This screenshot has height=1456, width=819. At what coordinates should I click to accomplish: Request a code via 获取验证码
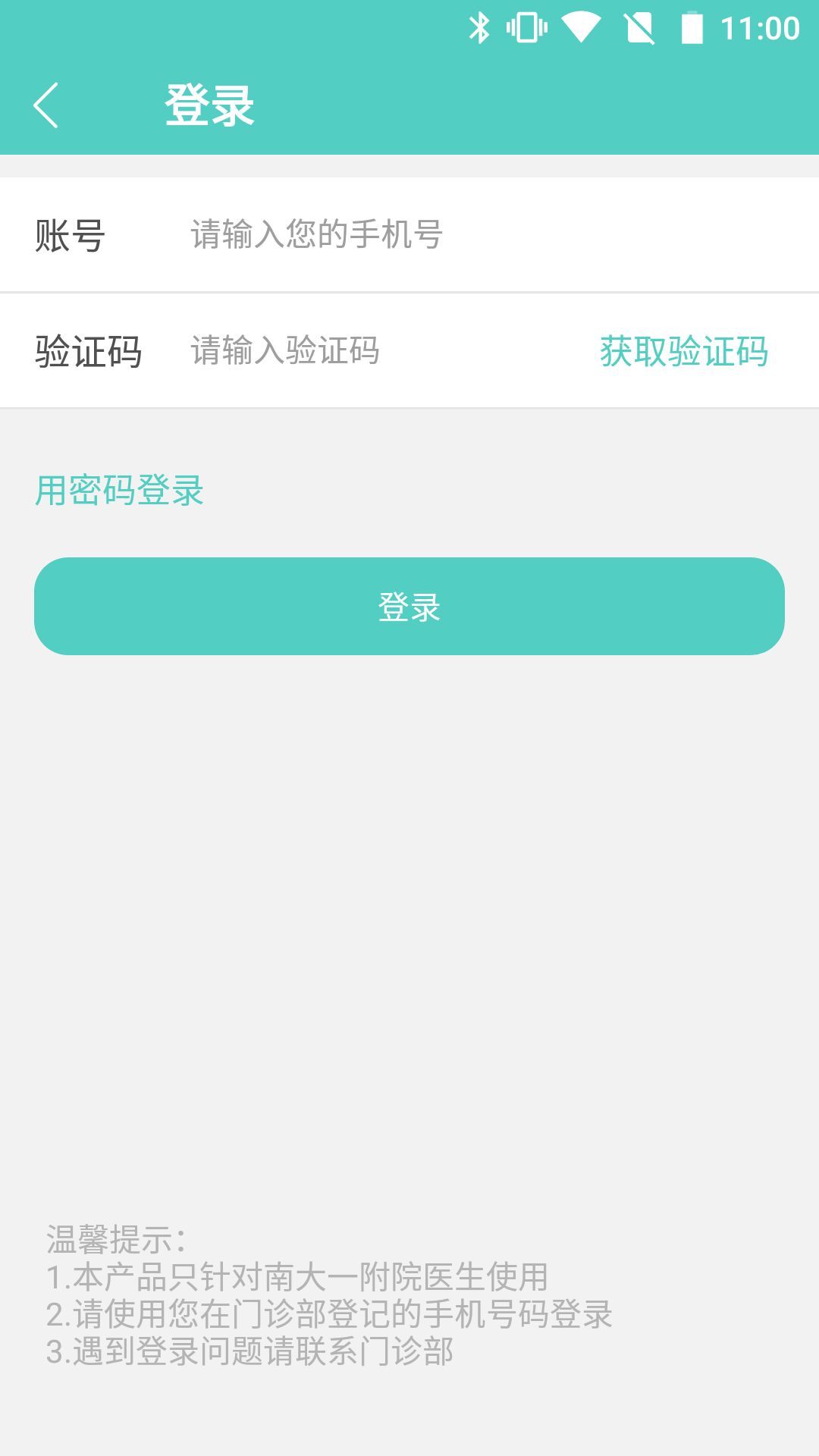tap(684, 352)
